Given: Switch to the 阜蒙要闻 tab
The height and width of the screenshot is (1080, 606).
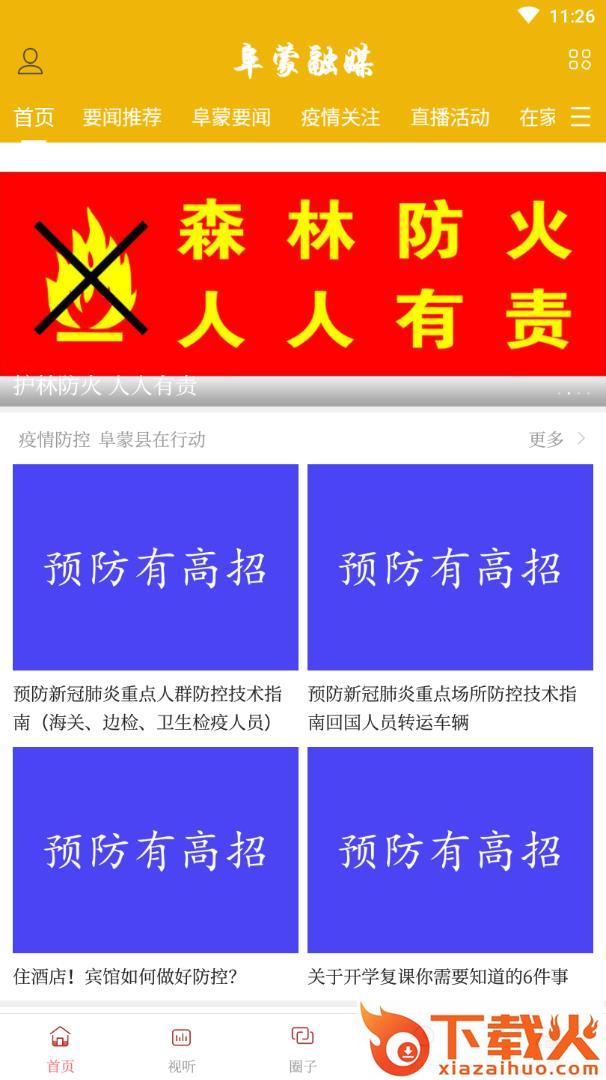Looking at the screenshot, I should click(231, 118).
